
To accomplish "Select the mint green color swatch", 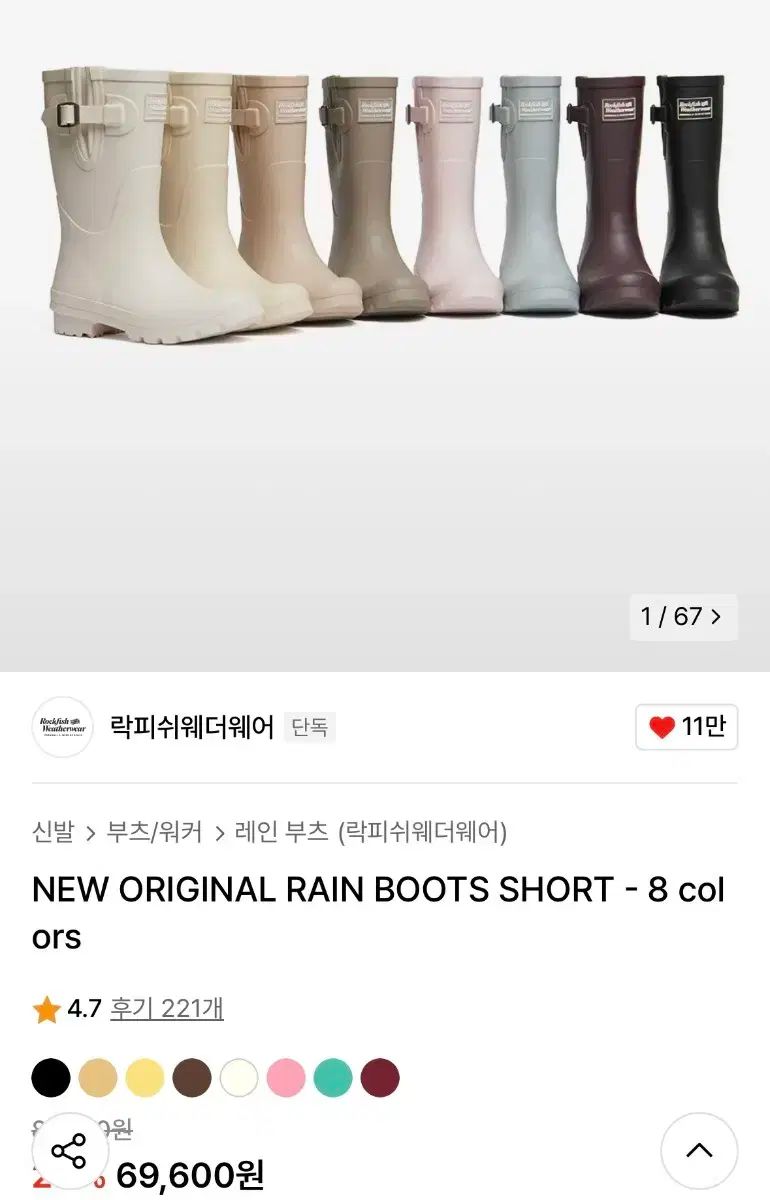I will pos(333,1080).
